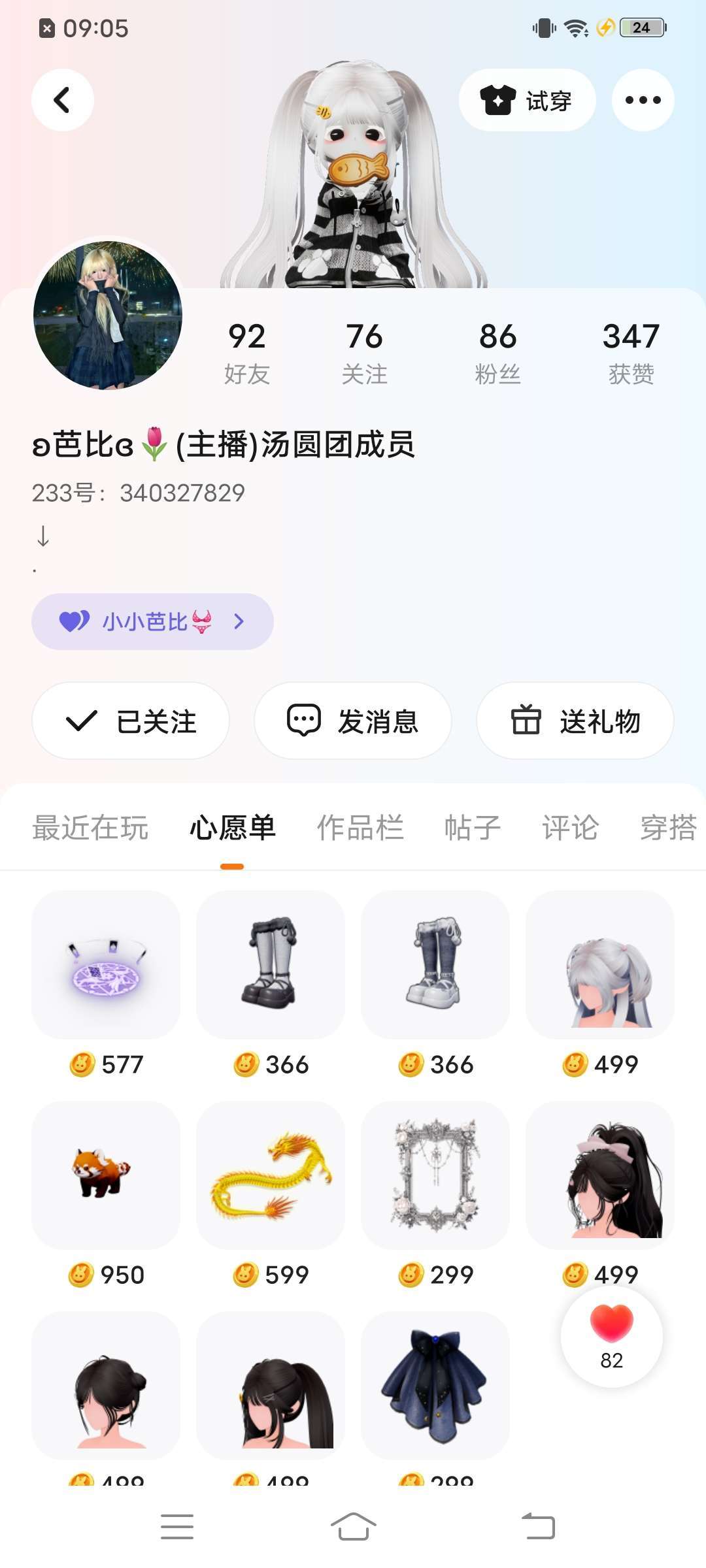Switch to the 评论 tab
This screenshot has width=706, height=1568.
570,827
